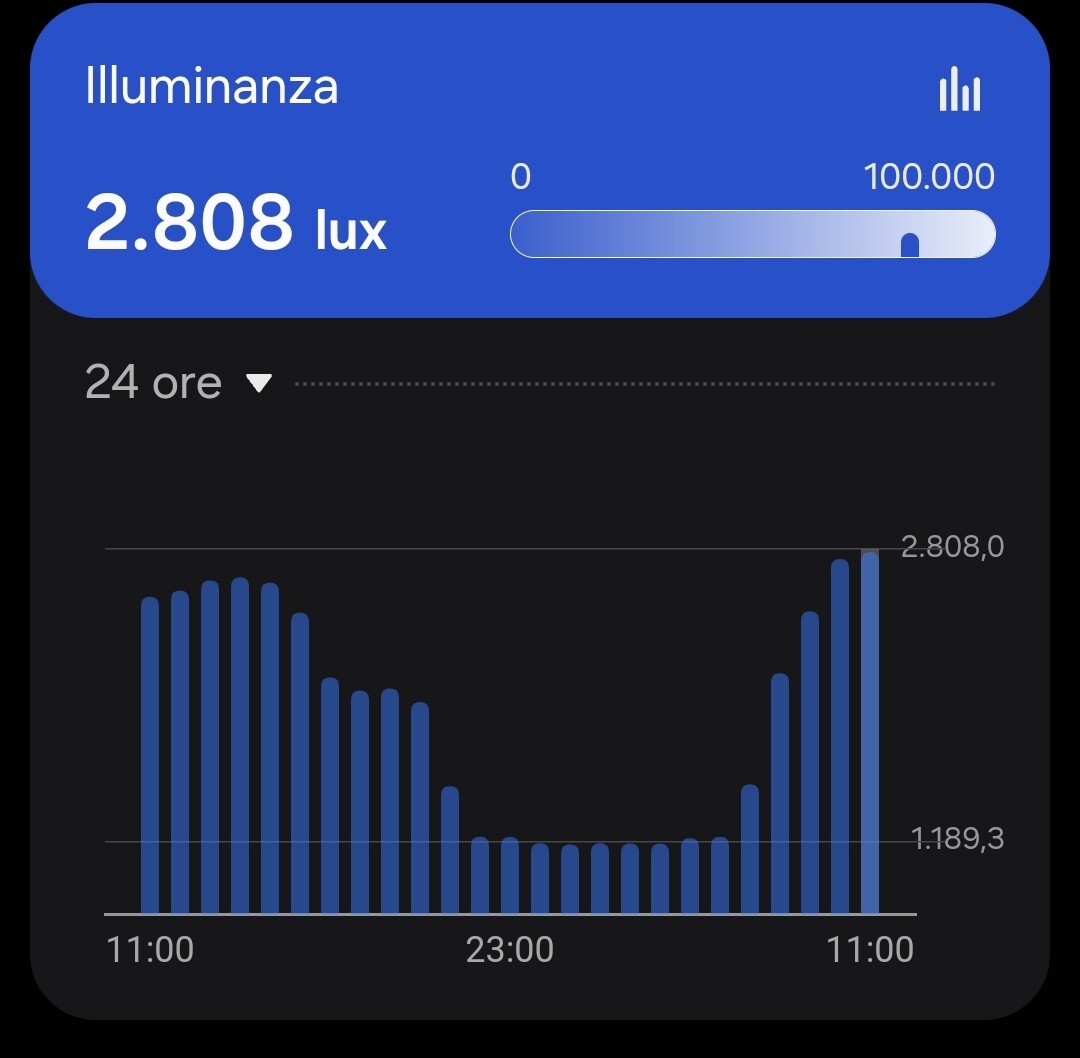This screenshot has height=1058, width=1080.
Task: Tap the bar chart icon beside Illuminanza
Action: pyautogui.click(x=959, y=90)
